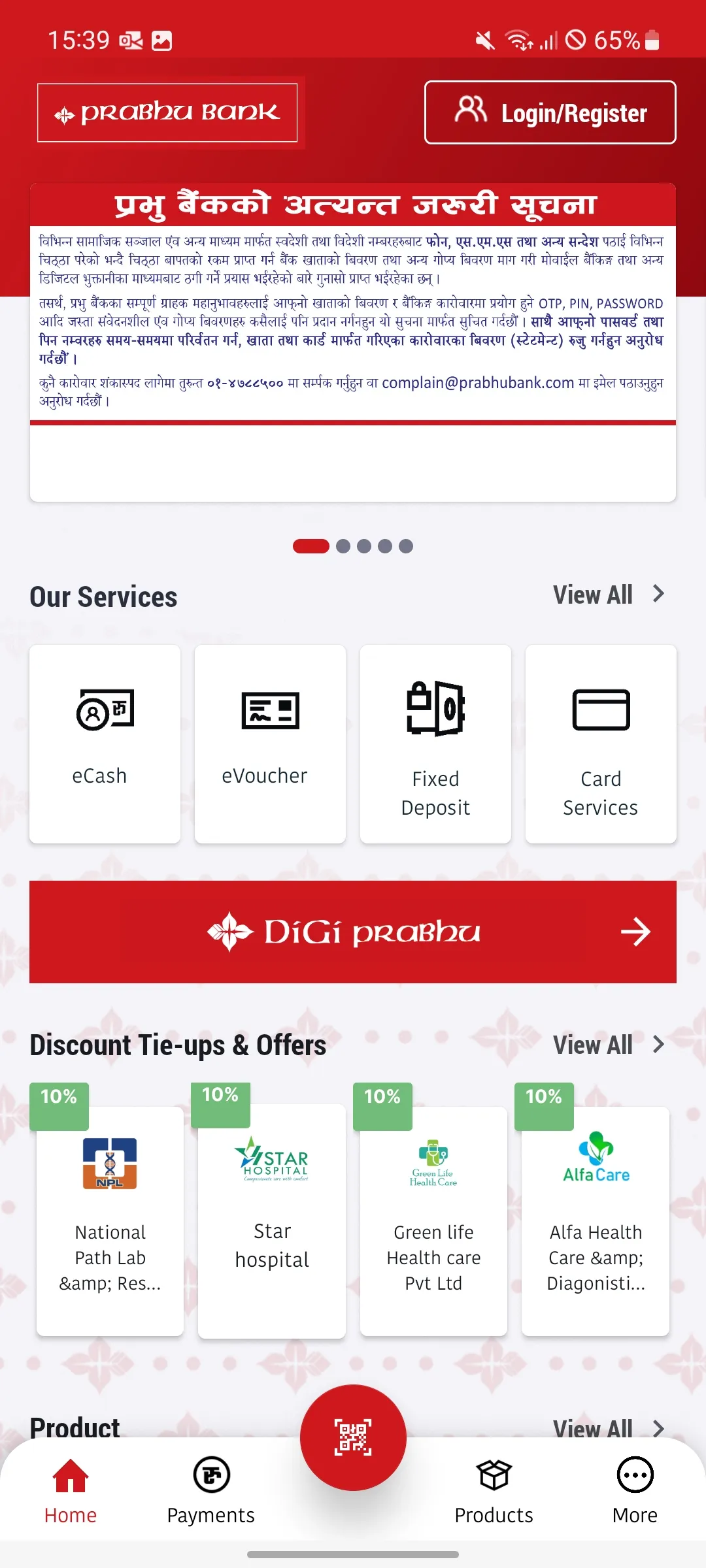Screen dimensions: 706x1568
Task: Open the eCash service
Action: coord(105,743)
